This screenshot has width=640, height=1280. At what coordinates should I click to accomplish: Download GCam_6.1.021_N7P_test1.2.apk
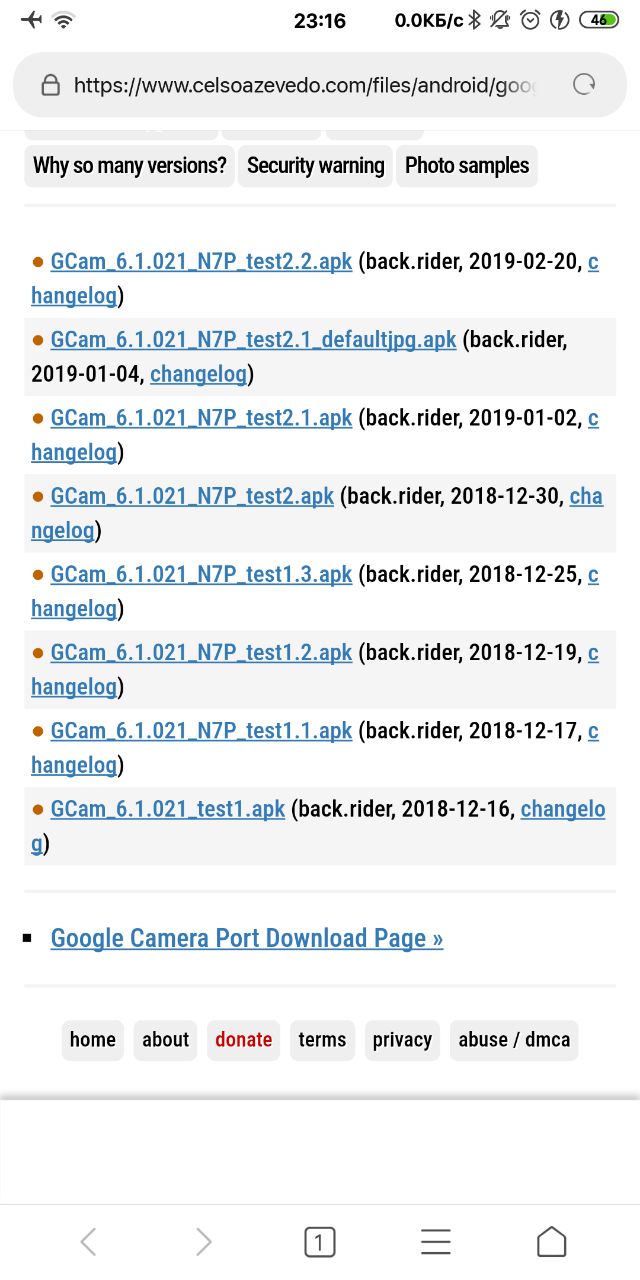[x=201, y=651]
